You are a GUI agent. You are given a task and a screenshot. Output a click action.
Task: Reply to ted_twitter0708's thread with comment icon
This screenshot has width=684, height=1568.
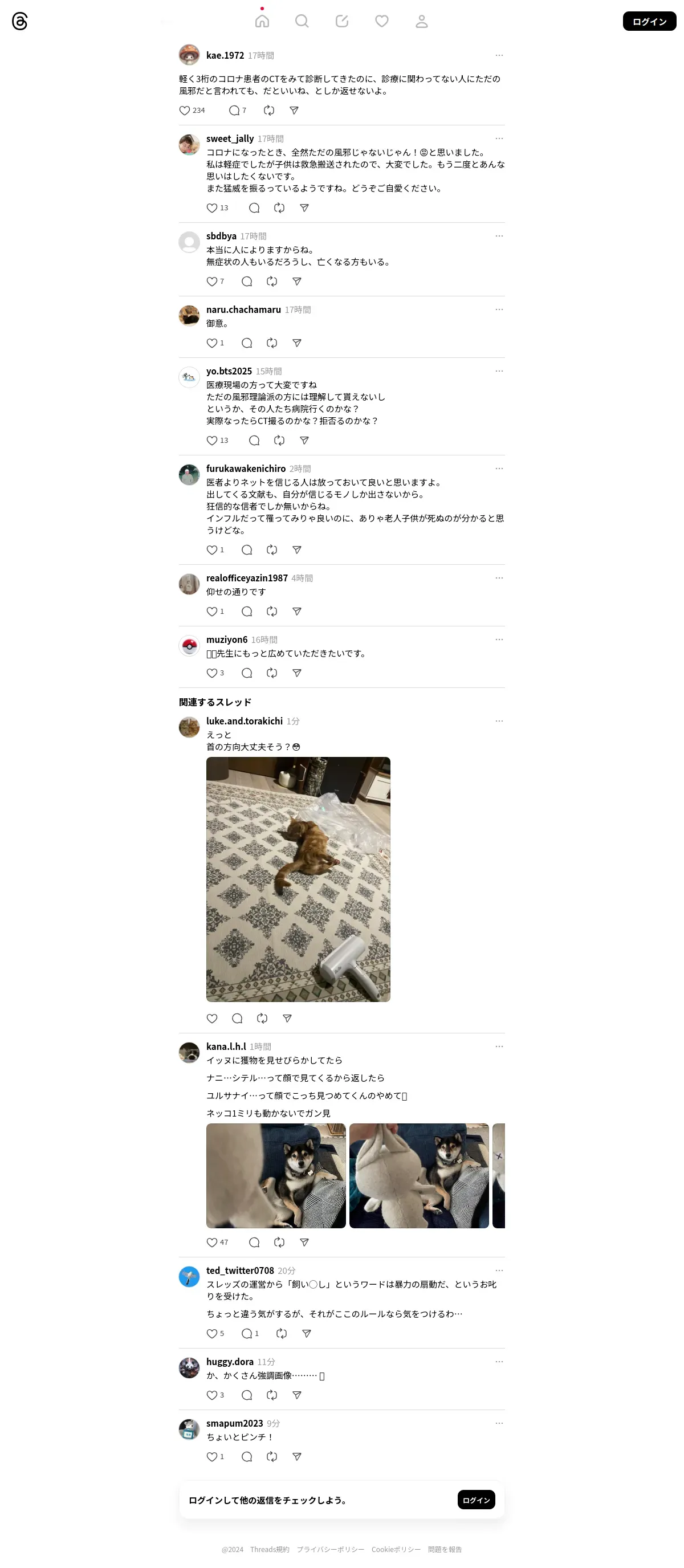pos(246,1333)
